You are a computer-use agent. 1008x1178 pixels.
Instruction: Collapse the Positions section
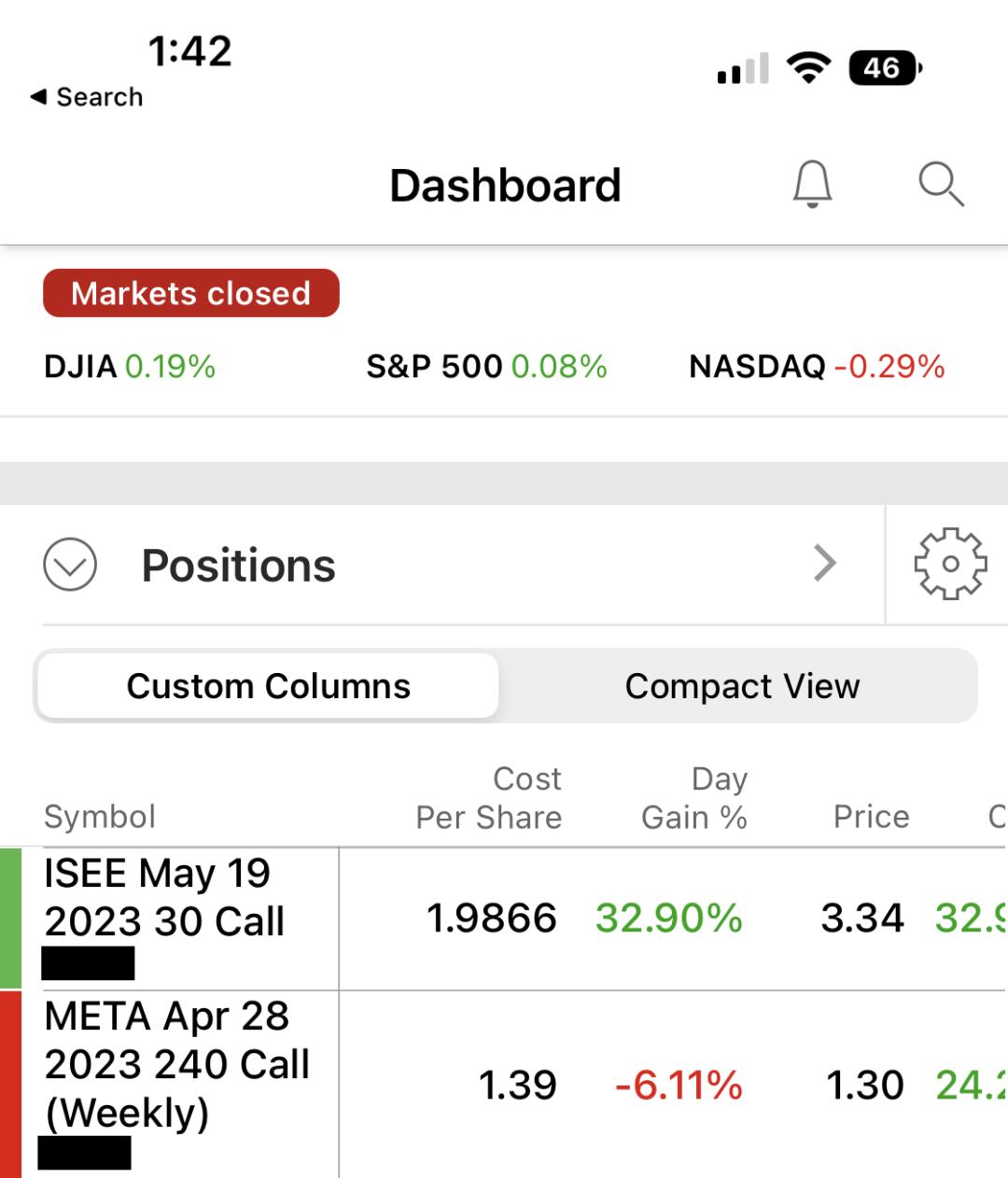(70, 565)
